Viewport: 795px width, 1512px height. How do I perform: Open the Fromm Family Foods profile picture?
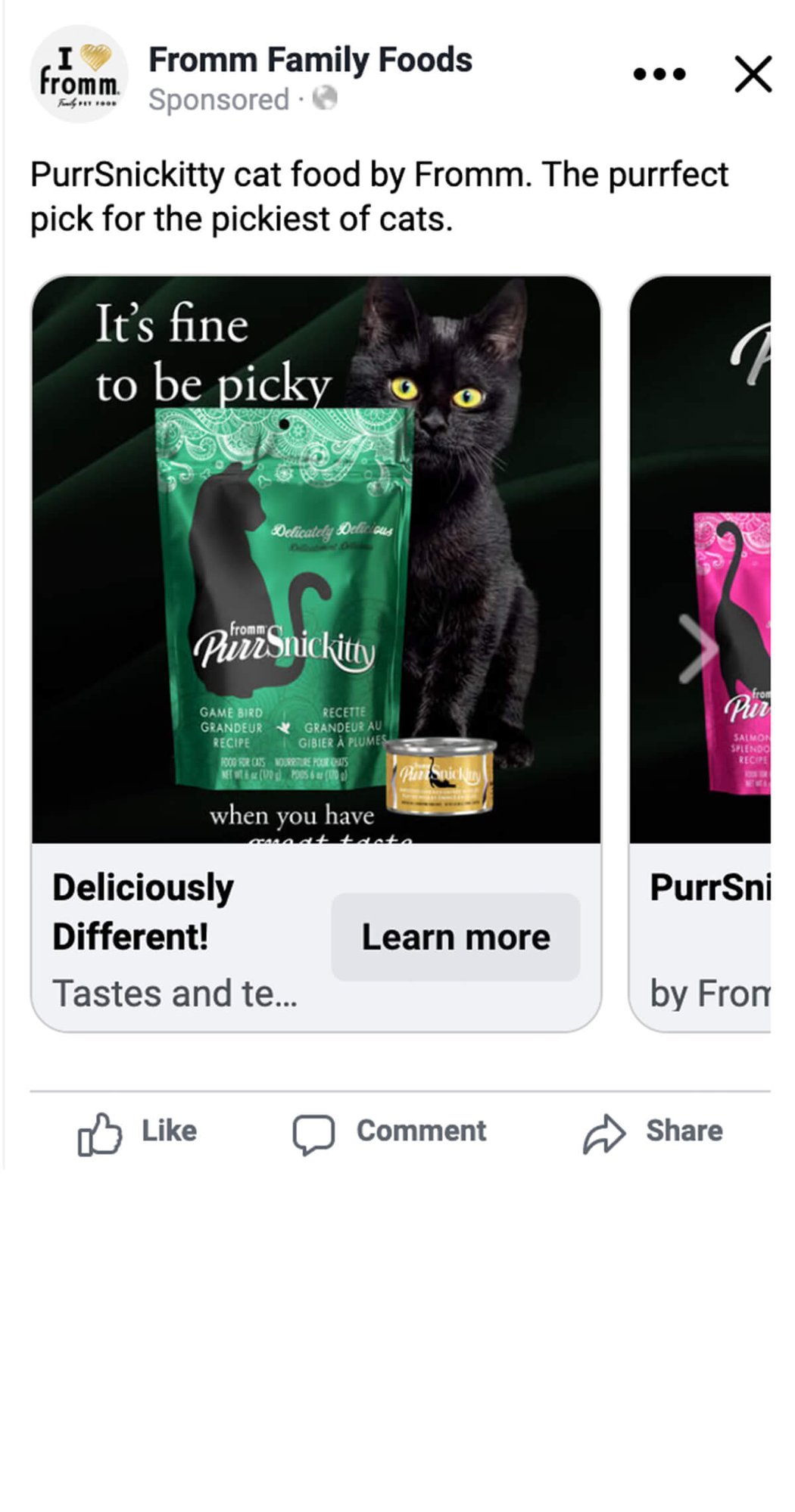81,73
